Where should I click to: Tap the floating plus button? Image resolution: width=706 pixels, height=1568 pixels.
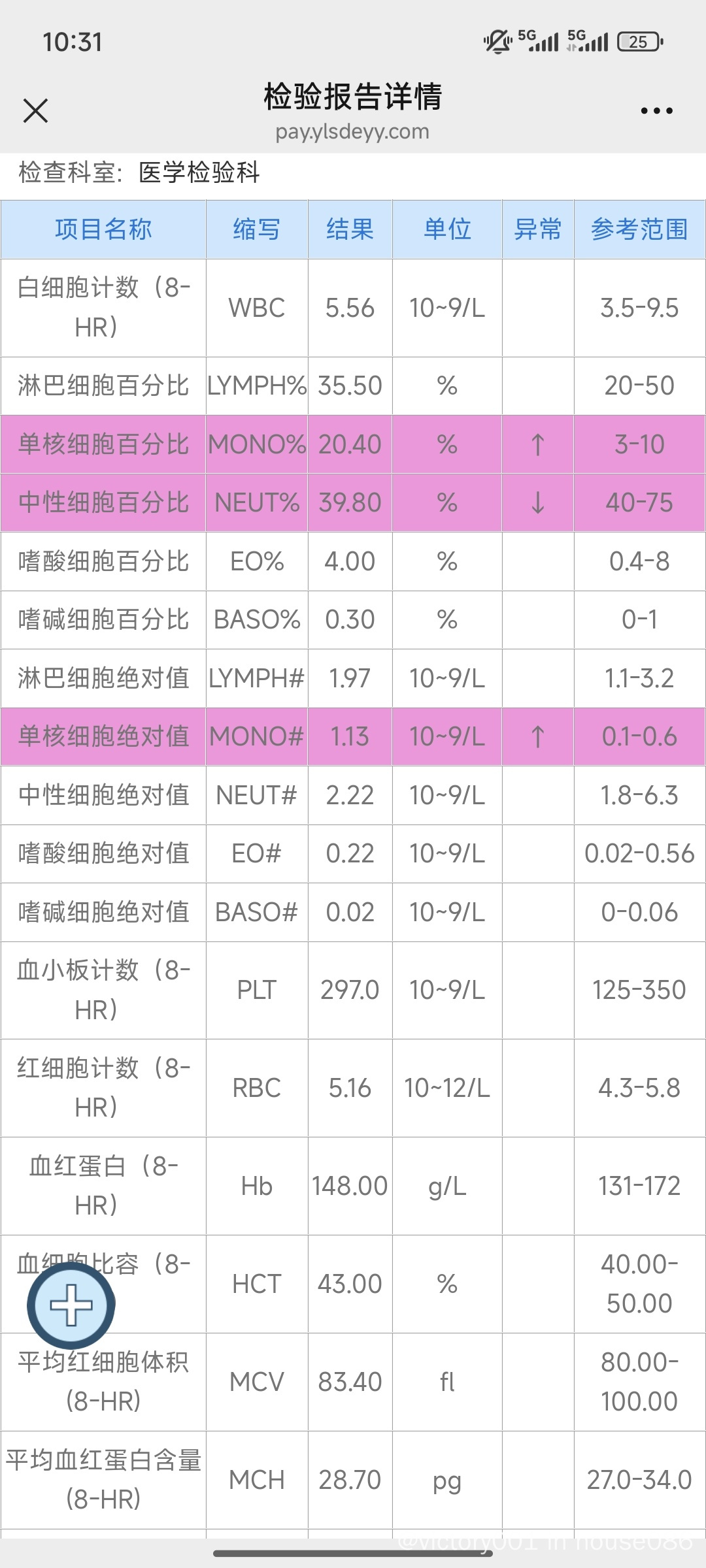(x=71, y=1305)
